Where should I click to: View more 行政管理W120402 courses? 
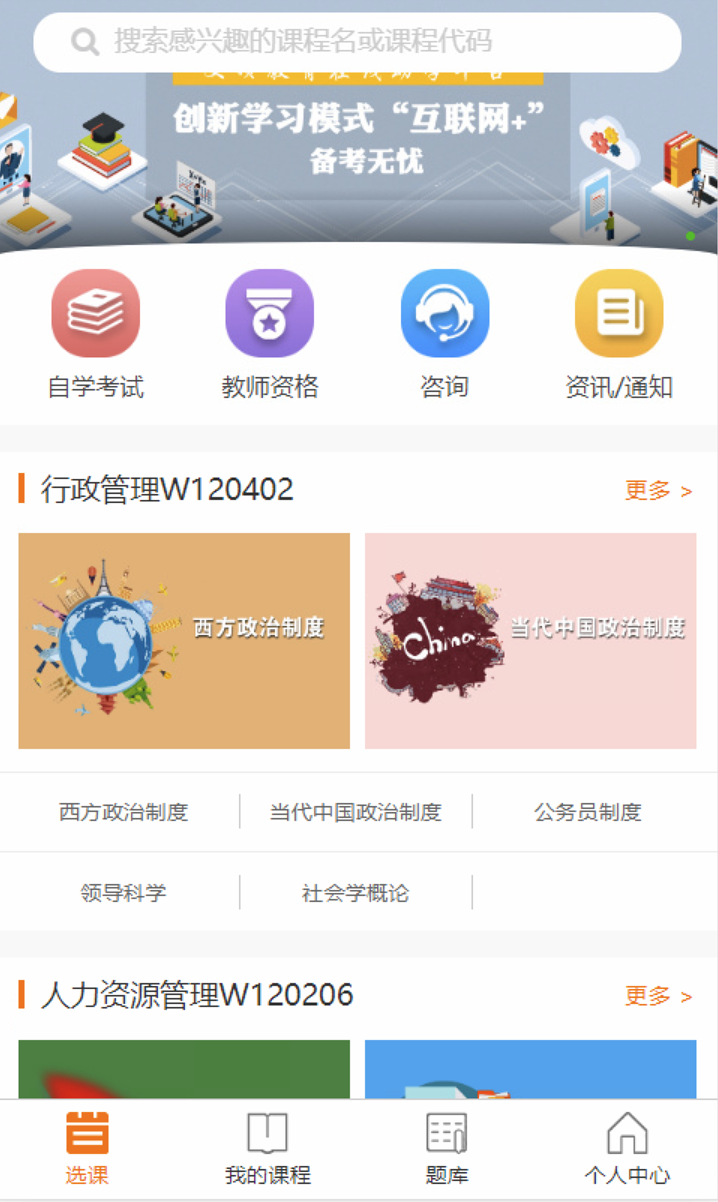point(658,491)
